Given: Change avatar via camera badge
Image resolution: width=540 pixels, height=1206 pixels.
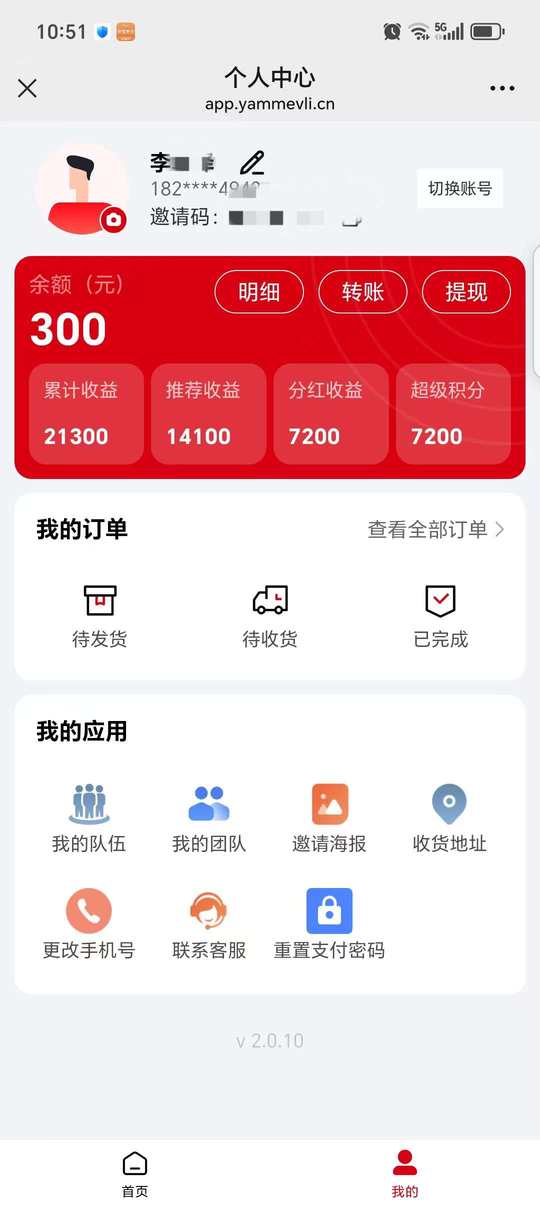Looking at the screenshot, I should [x=115, y=220].
